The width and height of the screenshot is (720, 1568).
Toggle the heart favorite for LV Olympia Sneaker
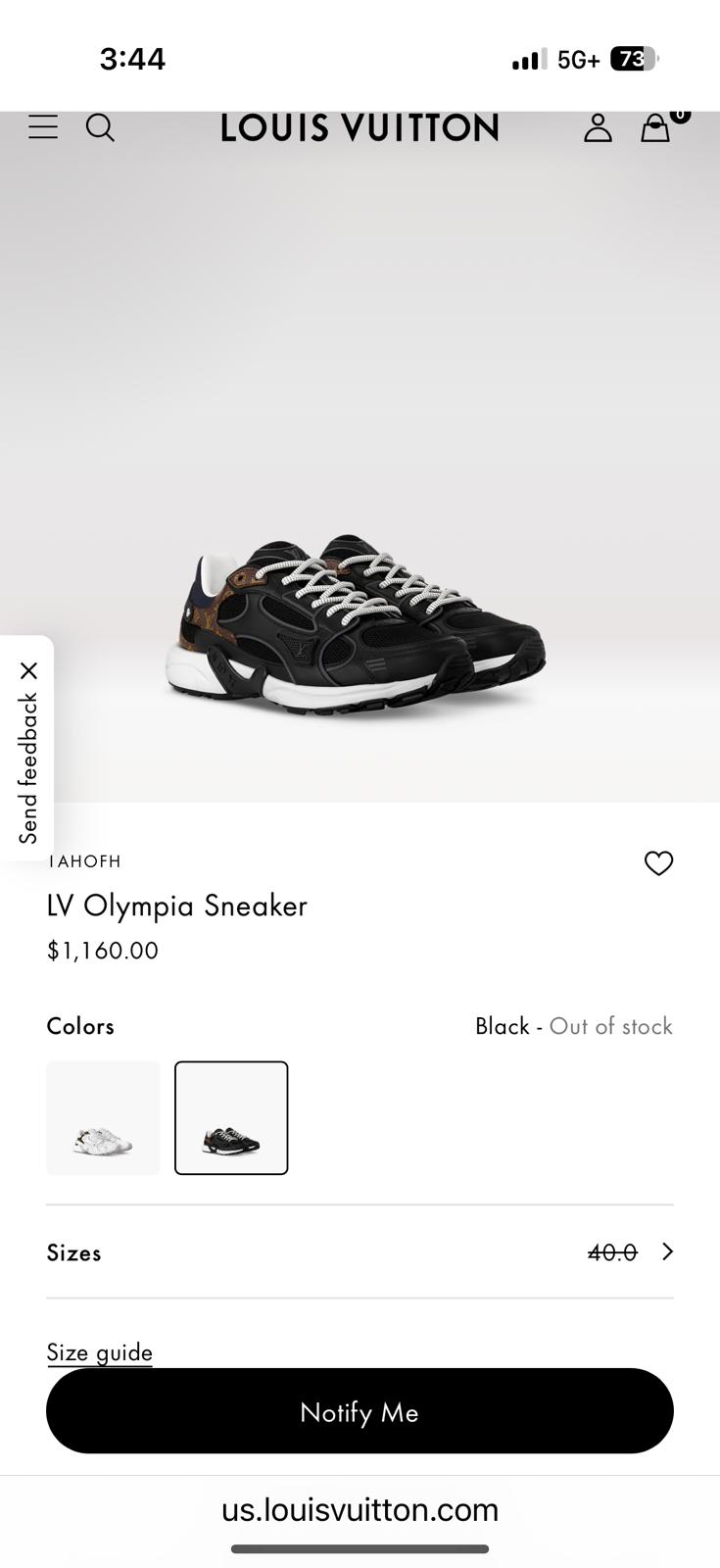click(x=658, y=863)
